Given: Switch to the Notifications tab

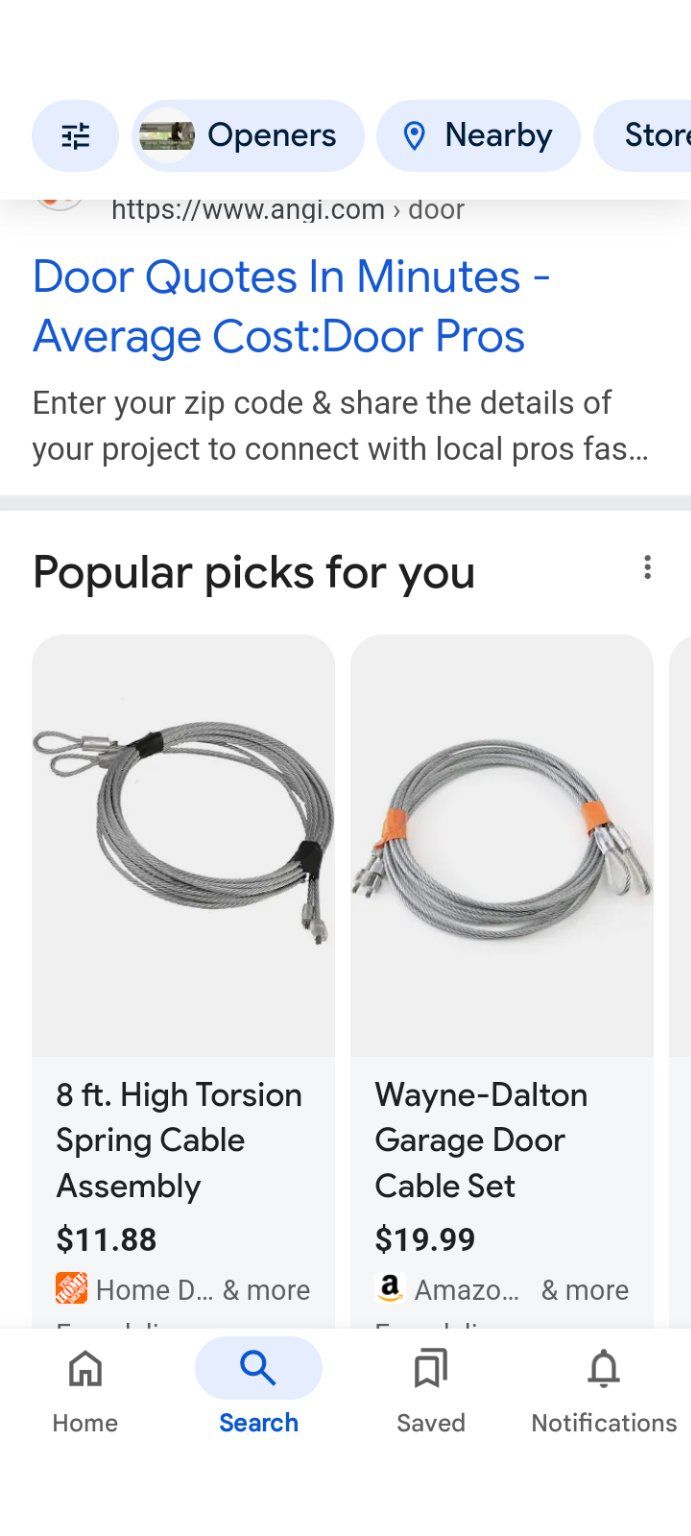Looking at the screenshot, I should coord(604,1390).
